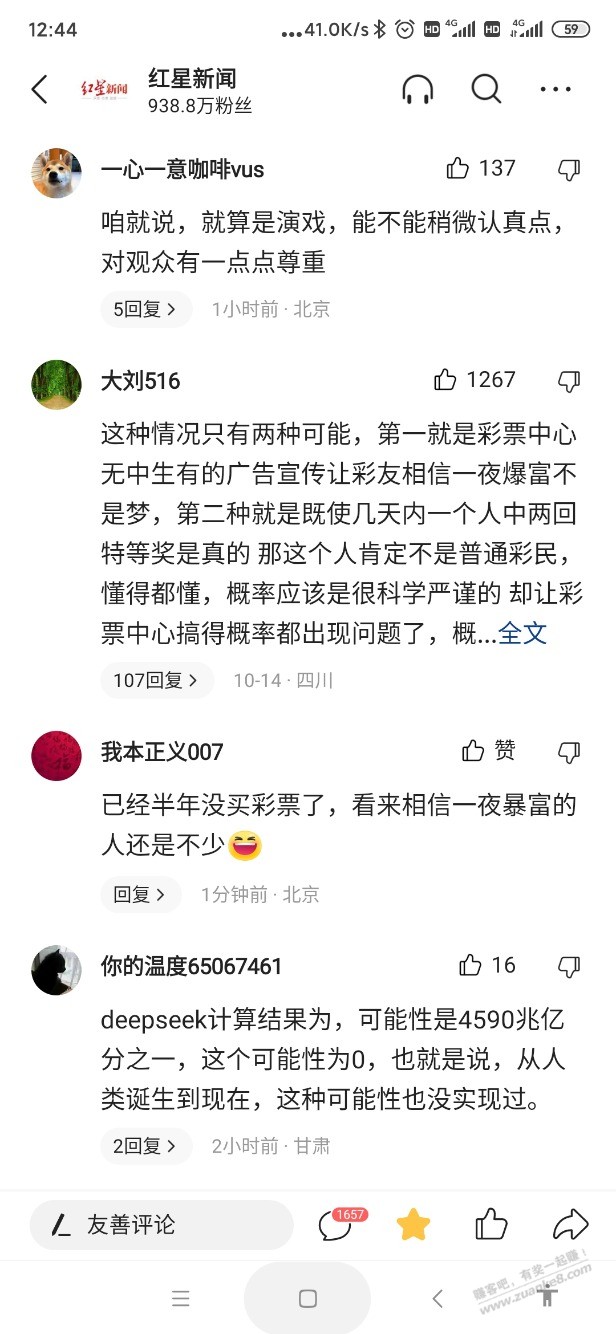This screenshot has width=616, height=1334.
Task: Like 我本正义007's comment
Action: tap(473, 751)
